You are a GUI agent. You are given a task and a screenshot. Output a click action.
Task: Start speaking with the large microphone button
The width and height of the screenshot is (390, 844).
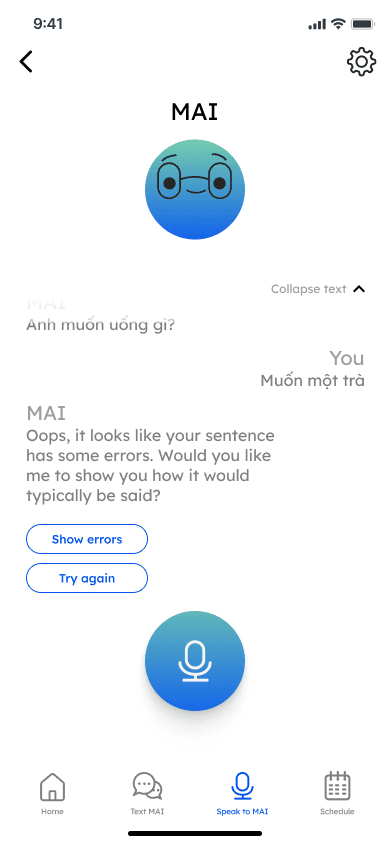click(x=195, y=660)
